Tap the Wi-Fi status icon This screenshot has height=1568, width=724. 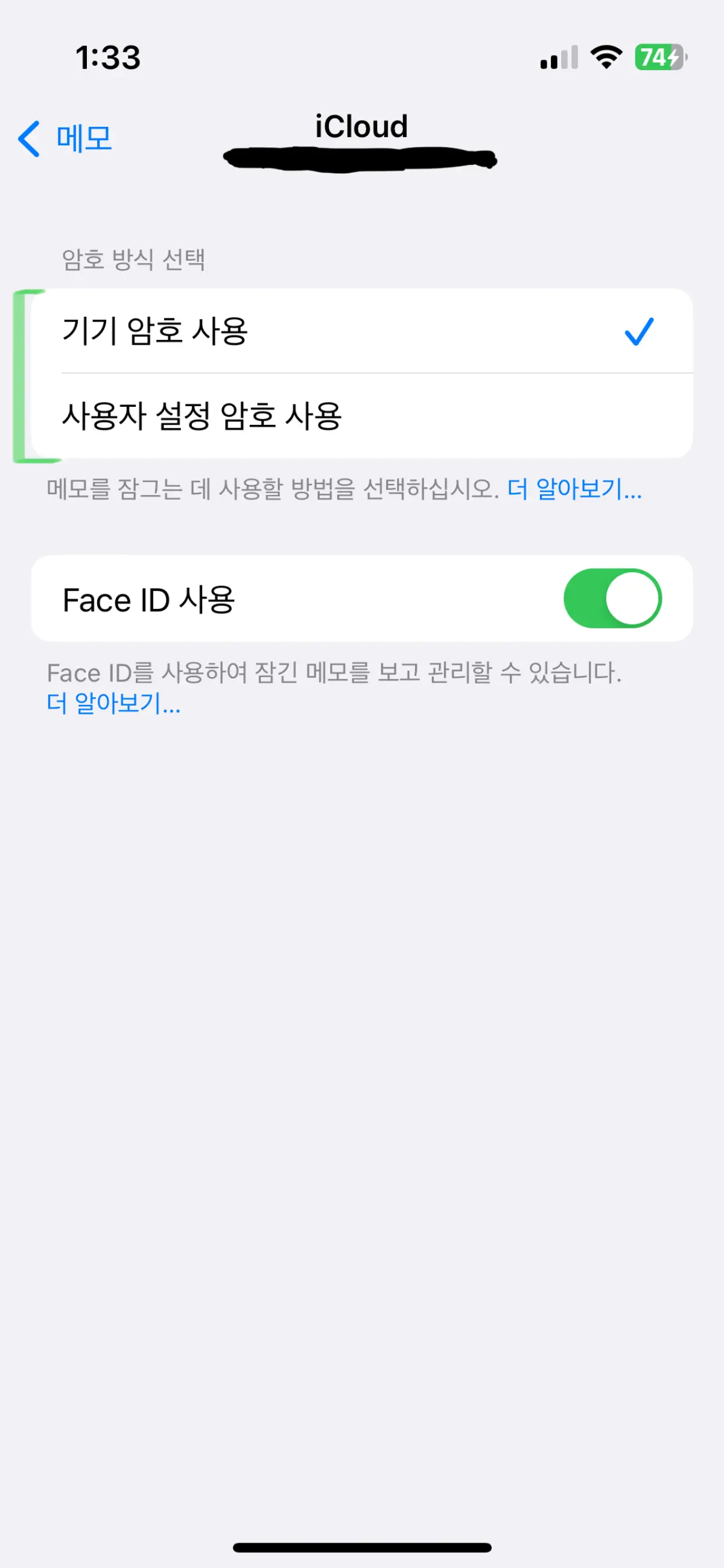coord(604,58)
